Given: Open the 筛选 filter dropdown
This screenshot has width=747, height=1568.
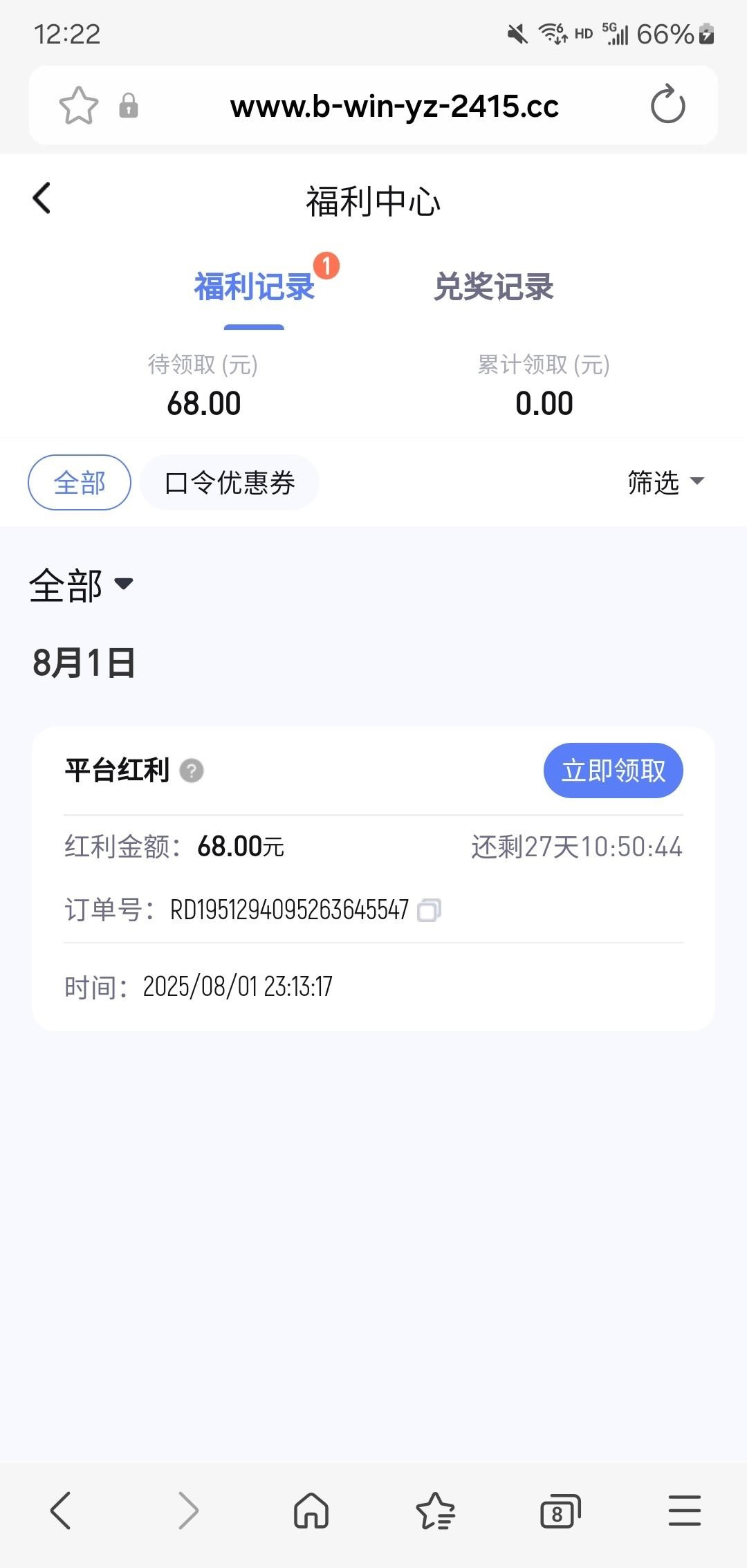Looking at the screenshot, I should point(665,483).
